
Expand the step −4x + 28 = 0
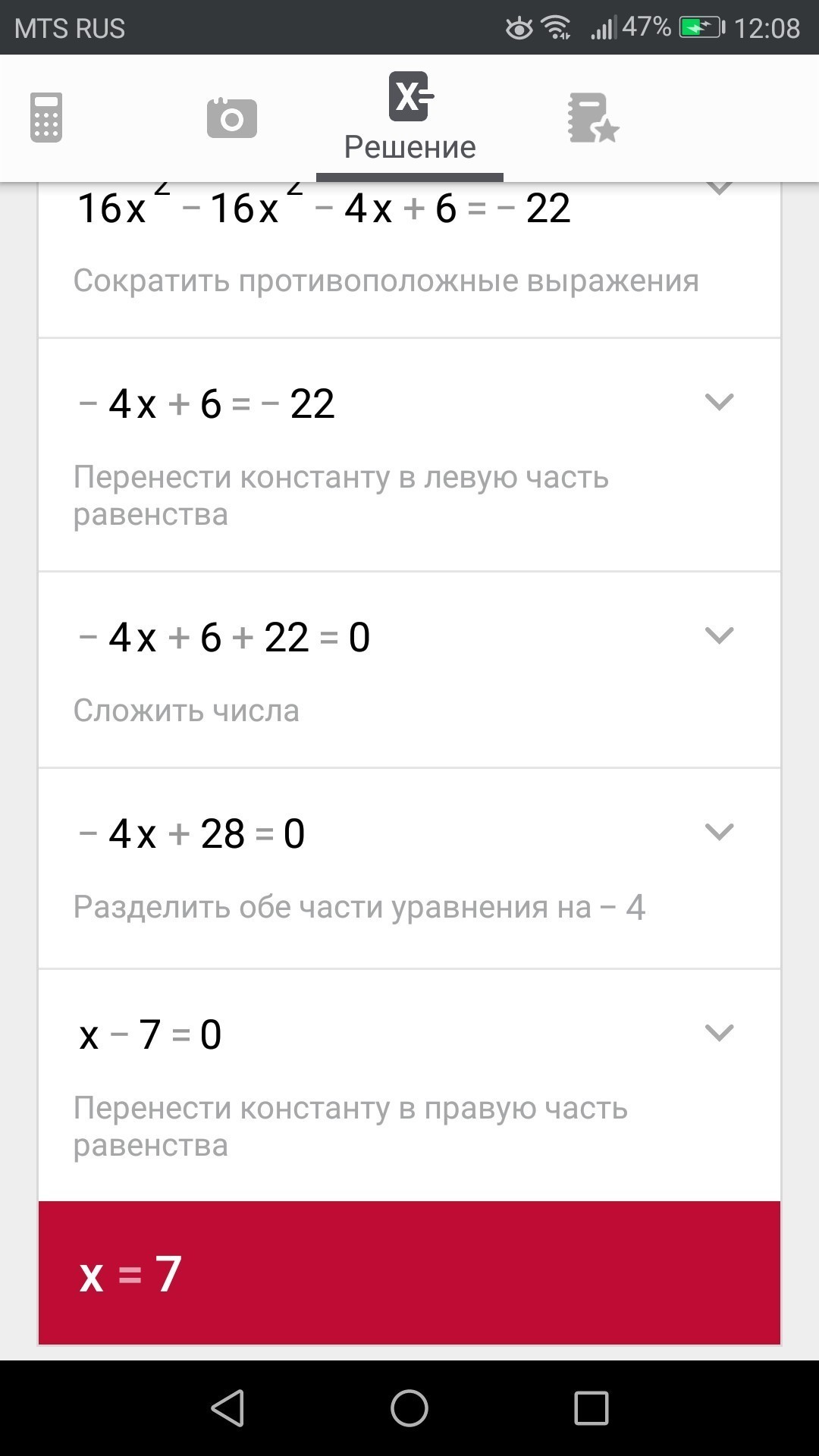pos(719,832)
